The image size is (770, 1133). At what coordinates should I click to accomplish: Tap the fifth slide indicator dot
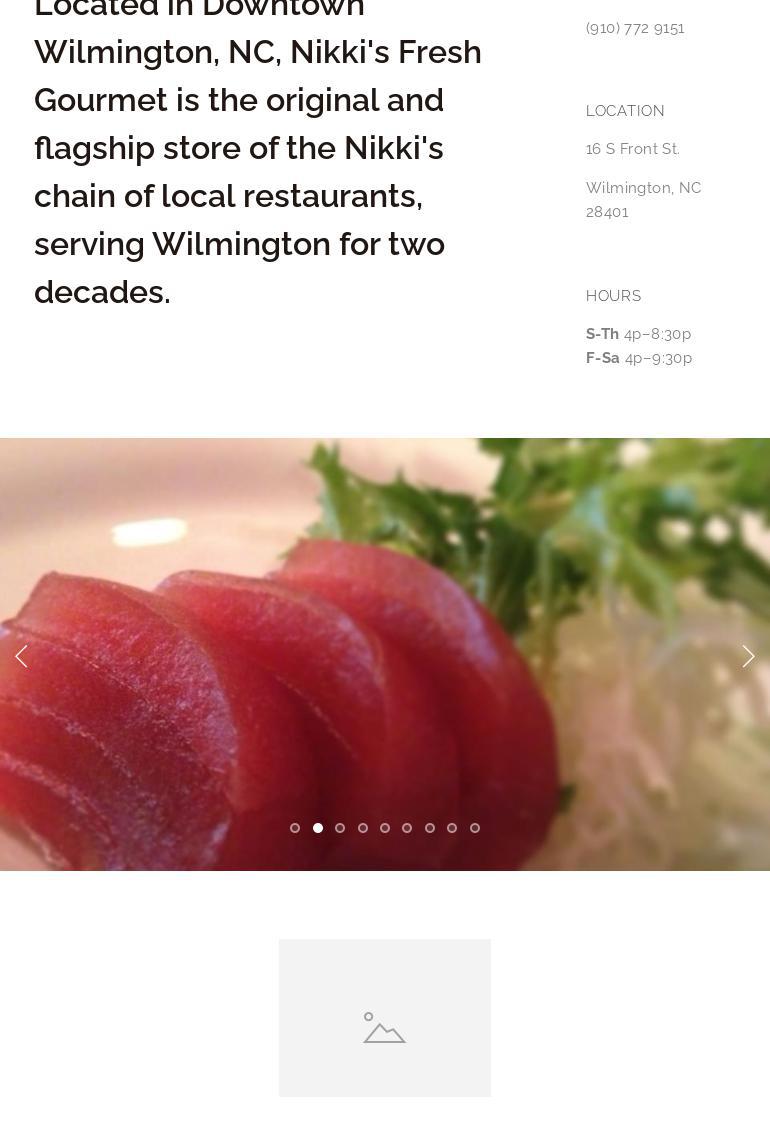[385, 828]
